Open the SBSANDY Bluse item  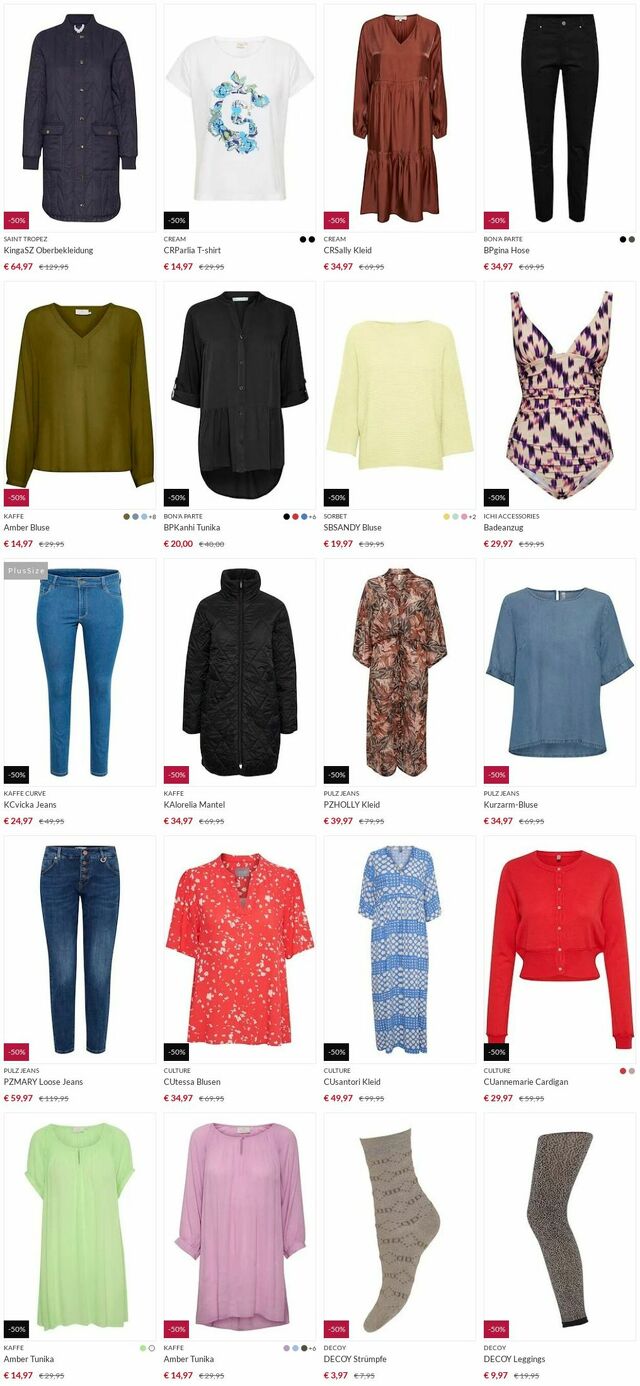400,394
